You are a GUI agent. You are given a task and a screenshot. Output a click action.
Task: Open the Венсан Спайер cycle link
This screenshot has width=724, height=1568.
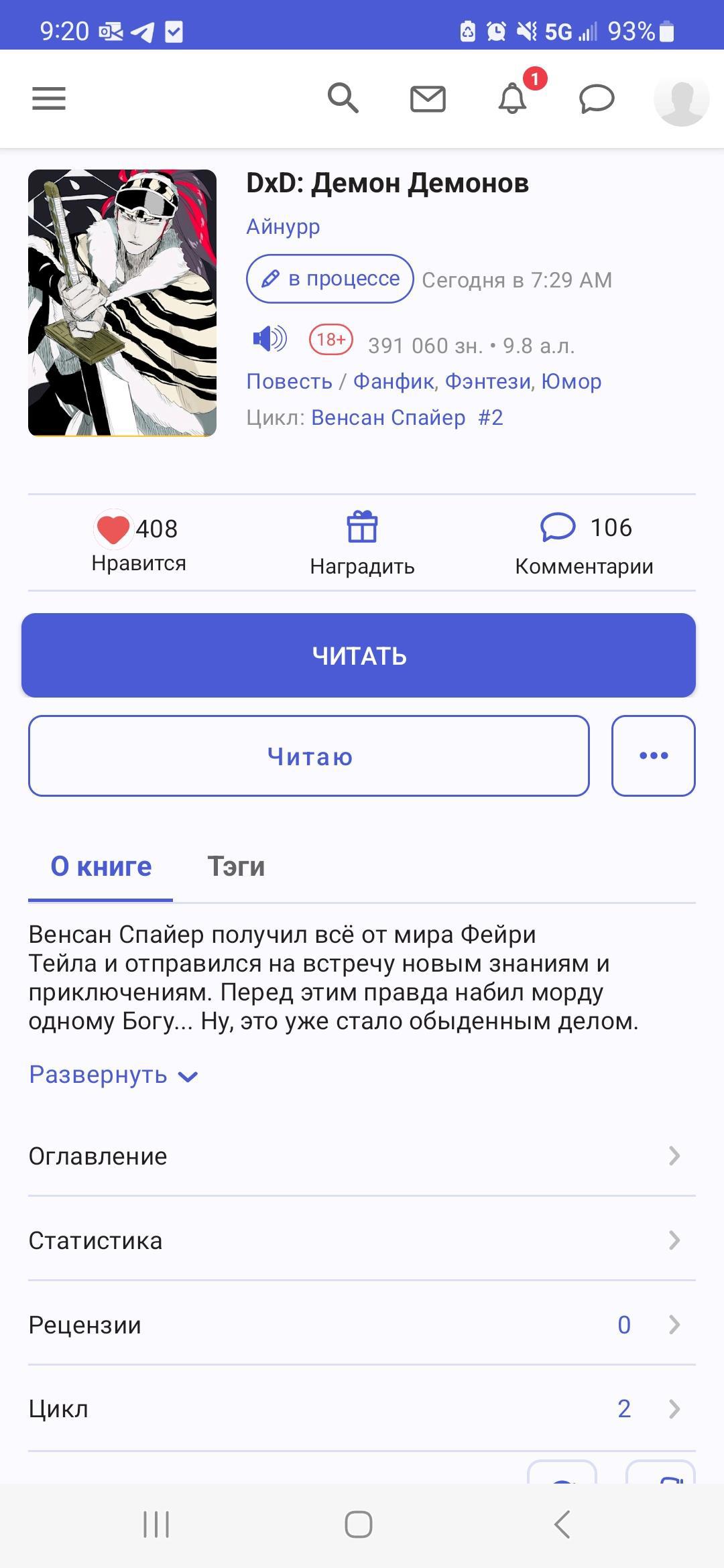(388, 417)
